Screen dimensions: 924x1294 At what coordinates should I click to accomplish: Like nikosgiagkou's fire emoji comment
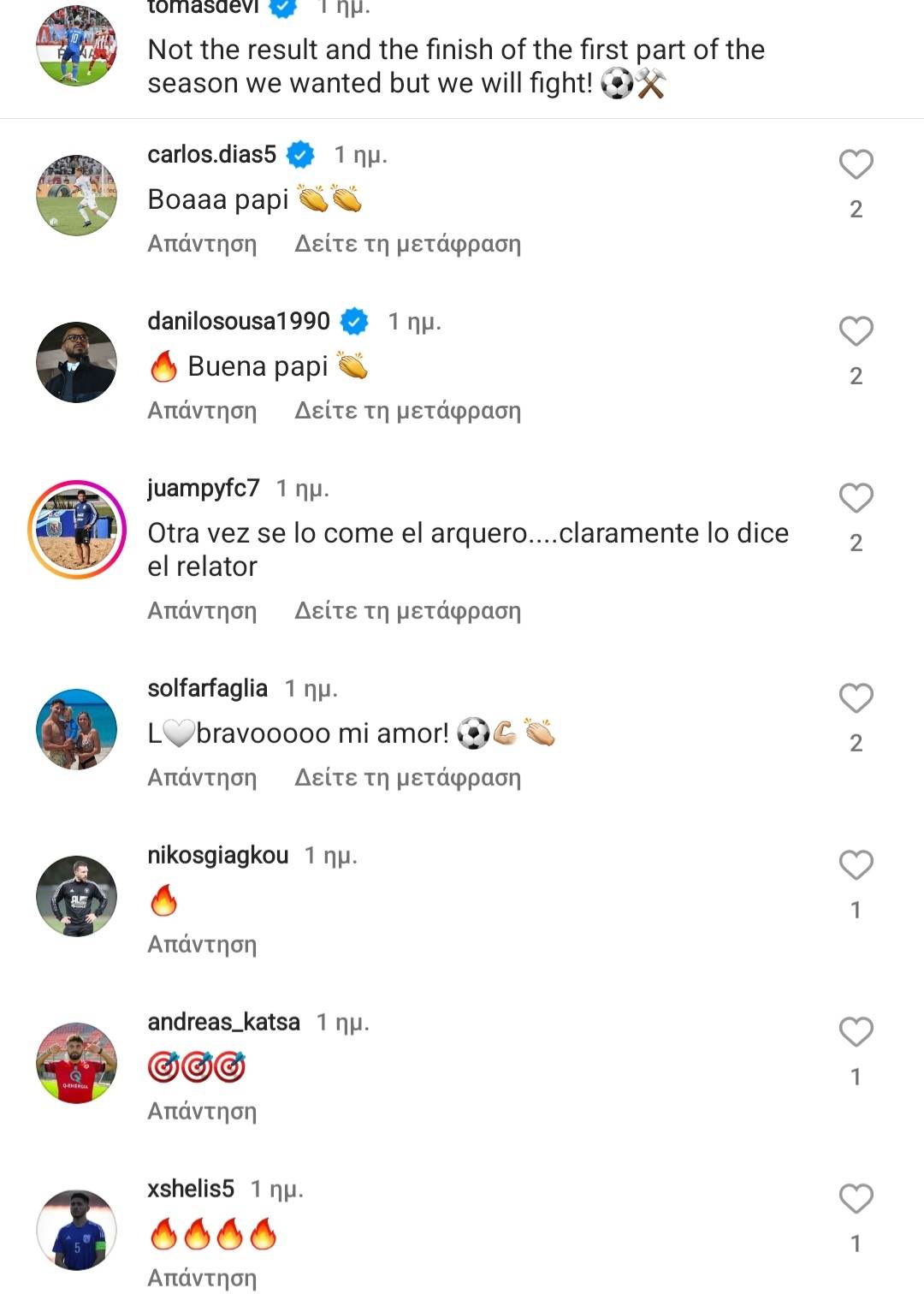[856, 865]
